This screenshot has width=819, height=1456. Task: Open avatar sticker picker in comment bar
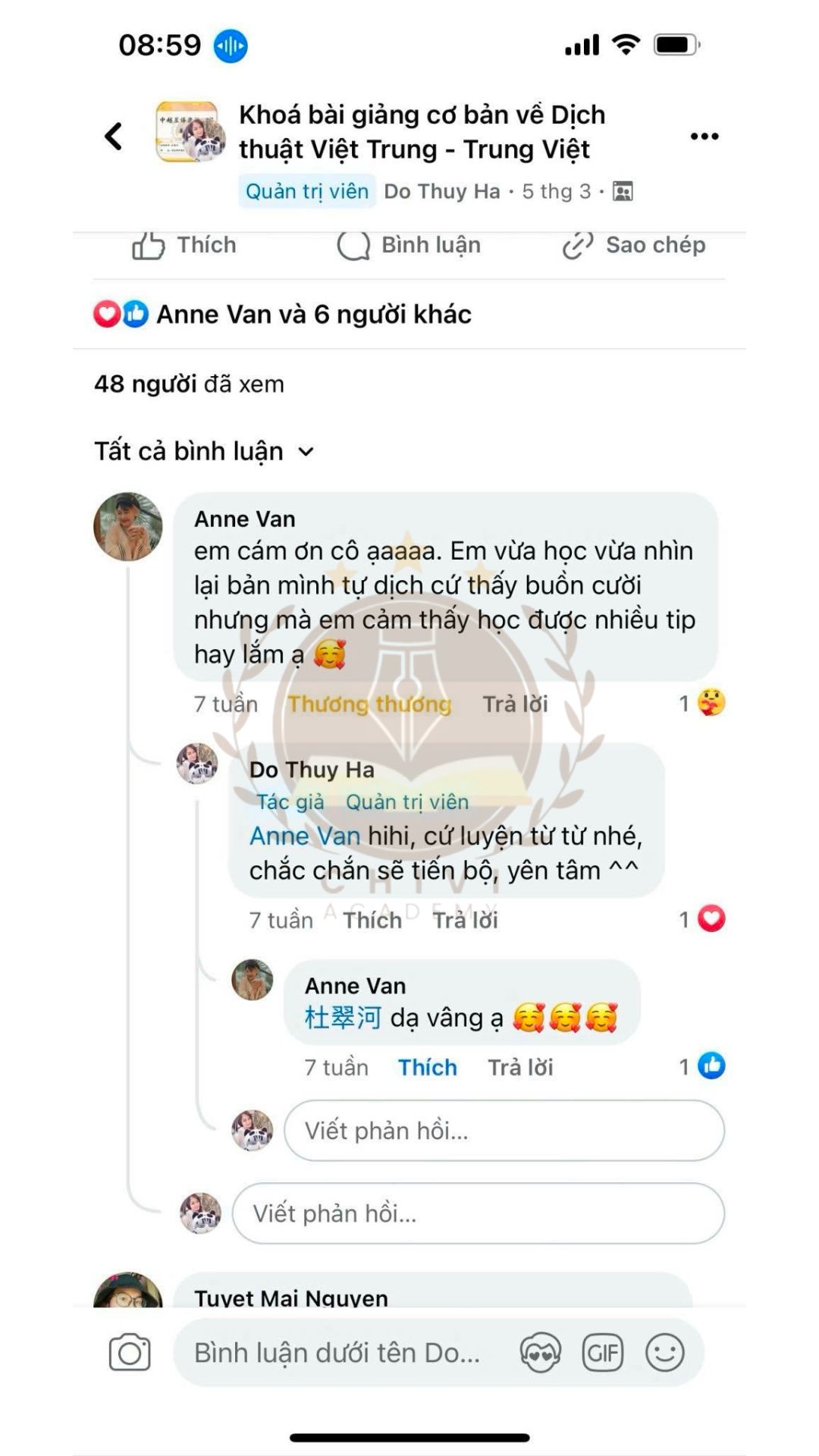(540, 1352)
